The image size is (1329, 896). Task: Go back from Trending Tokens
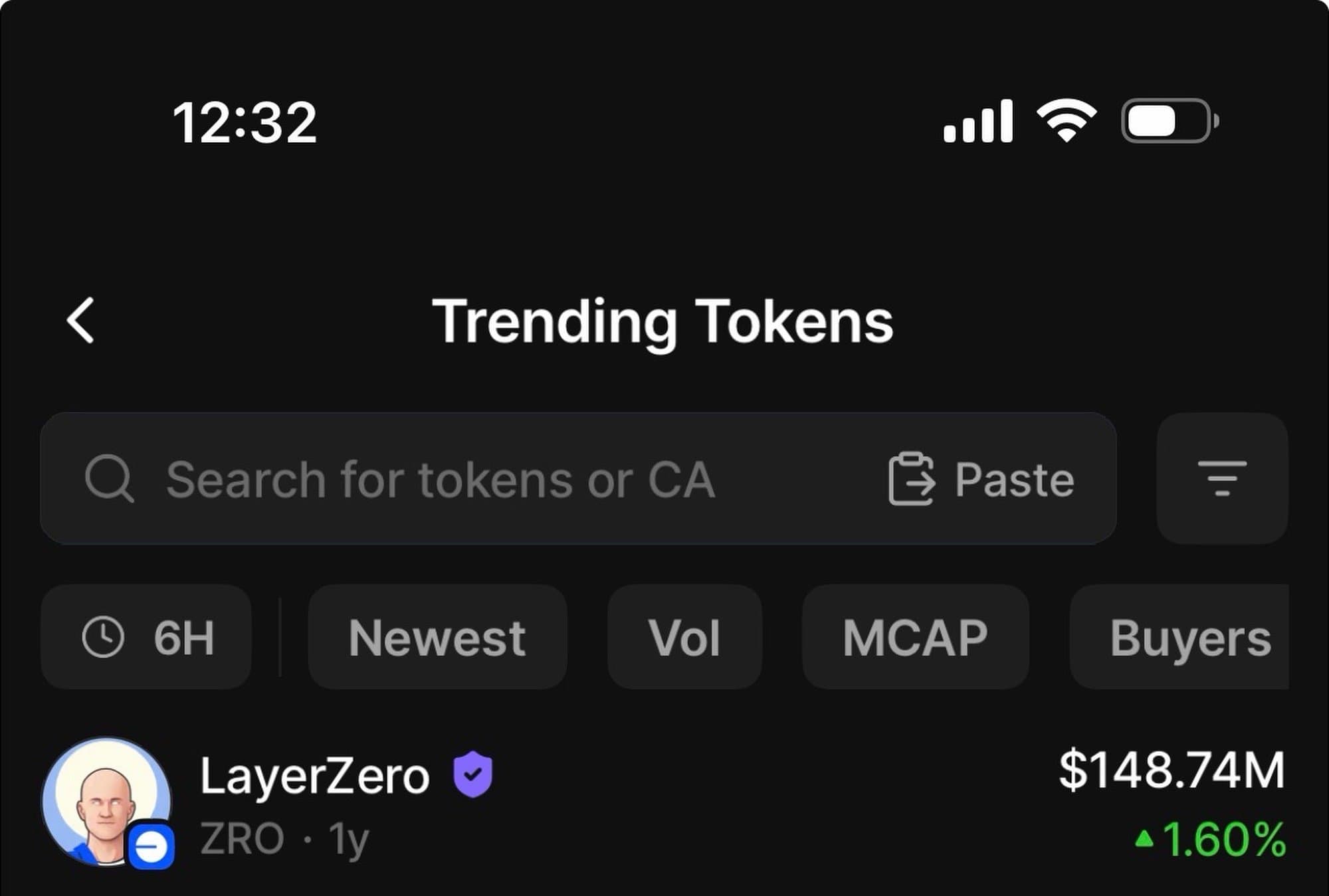(81, 321)
